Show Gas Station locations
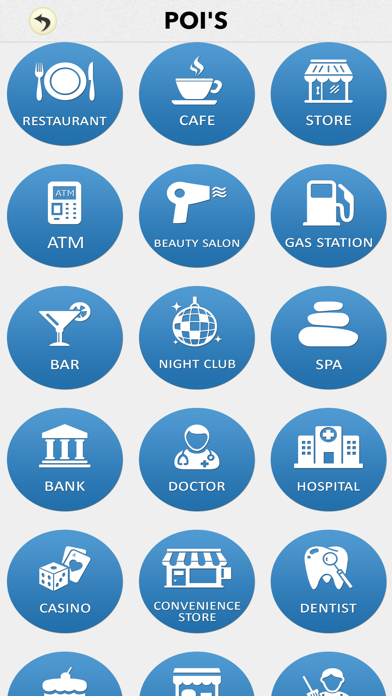 click(x=329, y=216)
